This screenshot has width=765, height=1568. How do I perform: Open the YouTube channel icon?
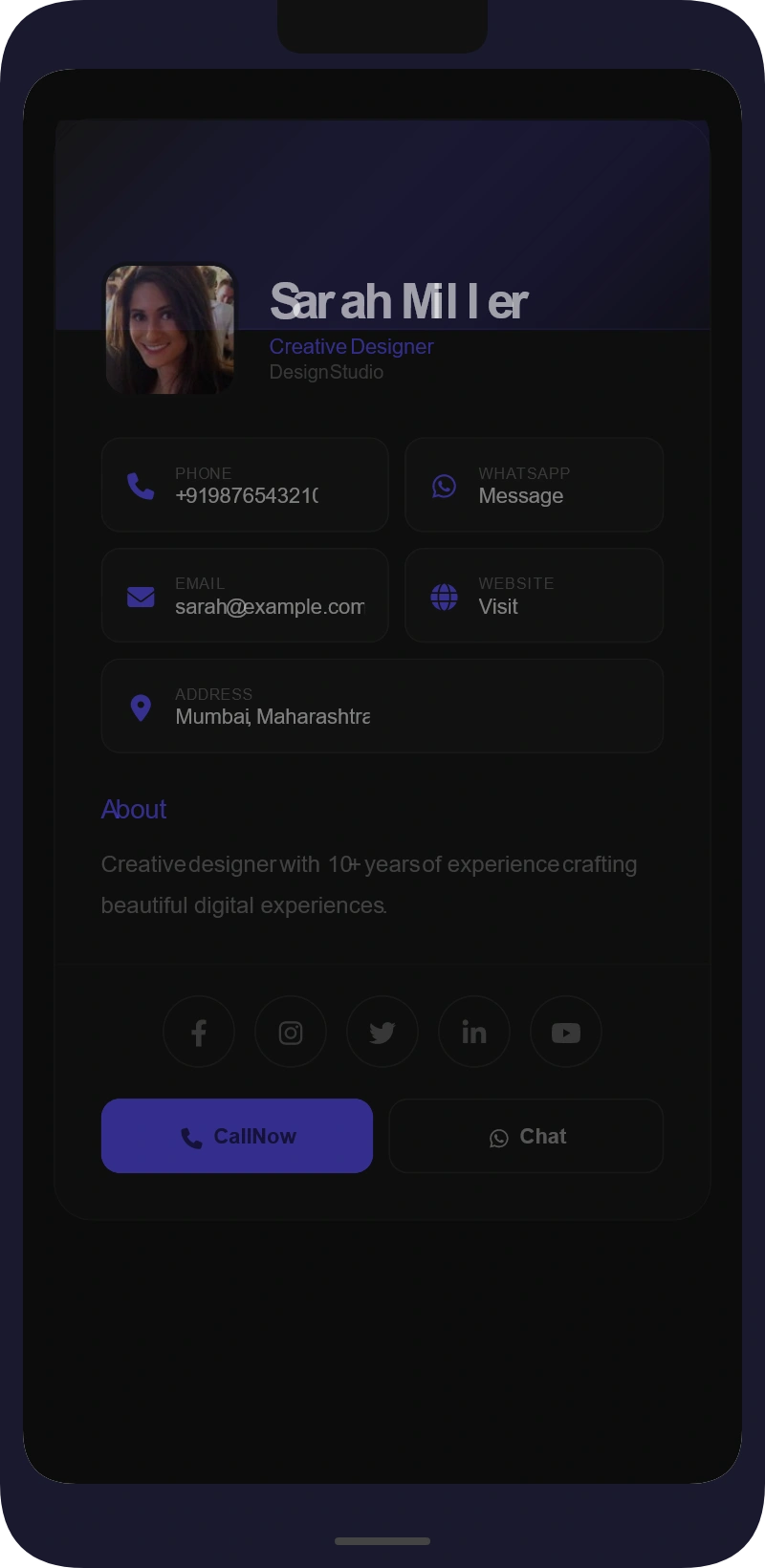pos(566,1032)
